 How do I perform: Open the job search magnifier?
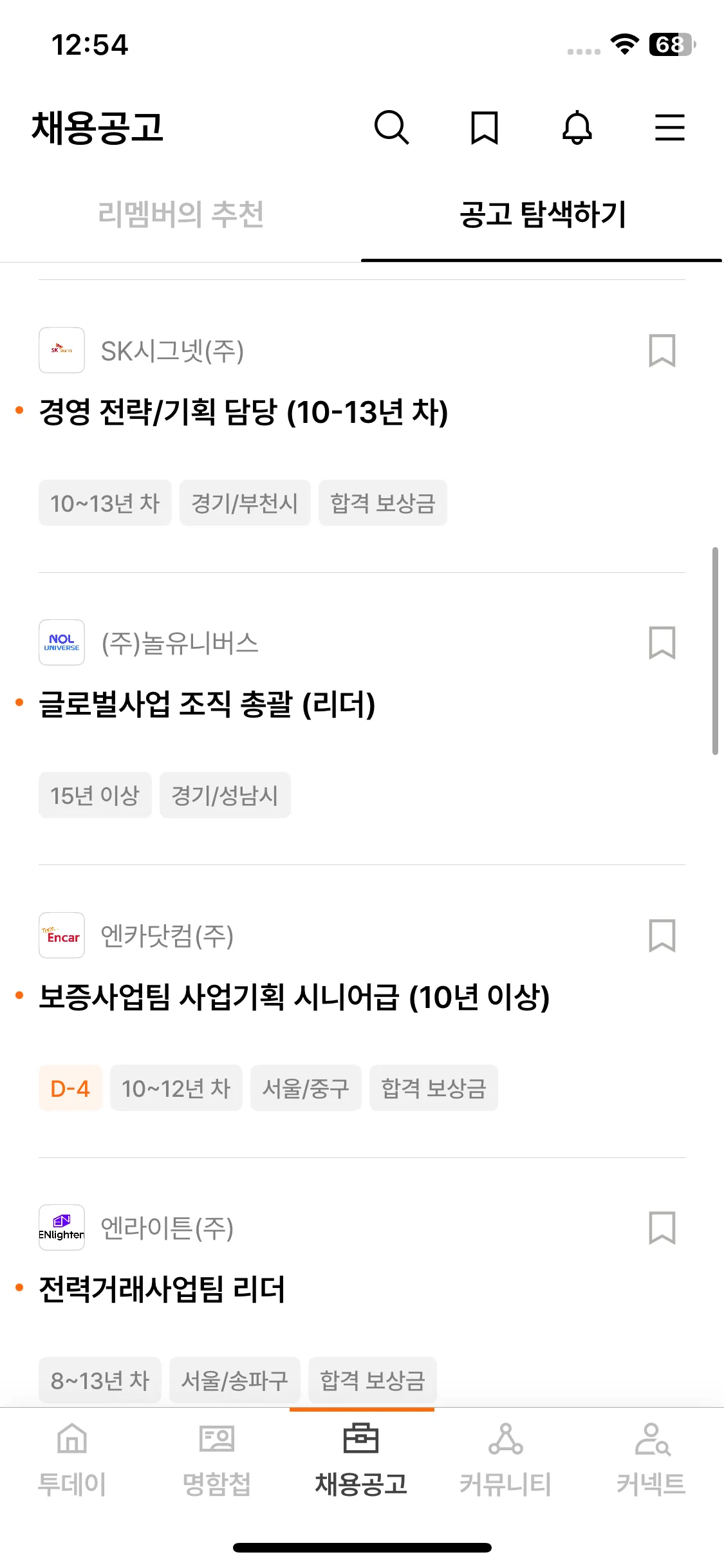point(391,127)
